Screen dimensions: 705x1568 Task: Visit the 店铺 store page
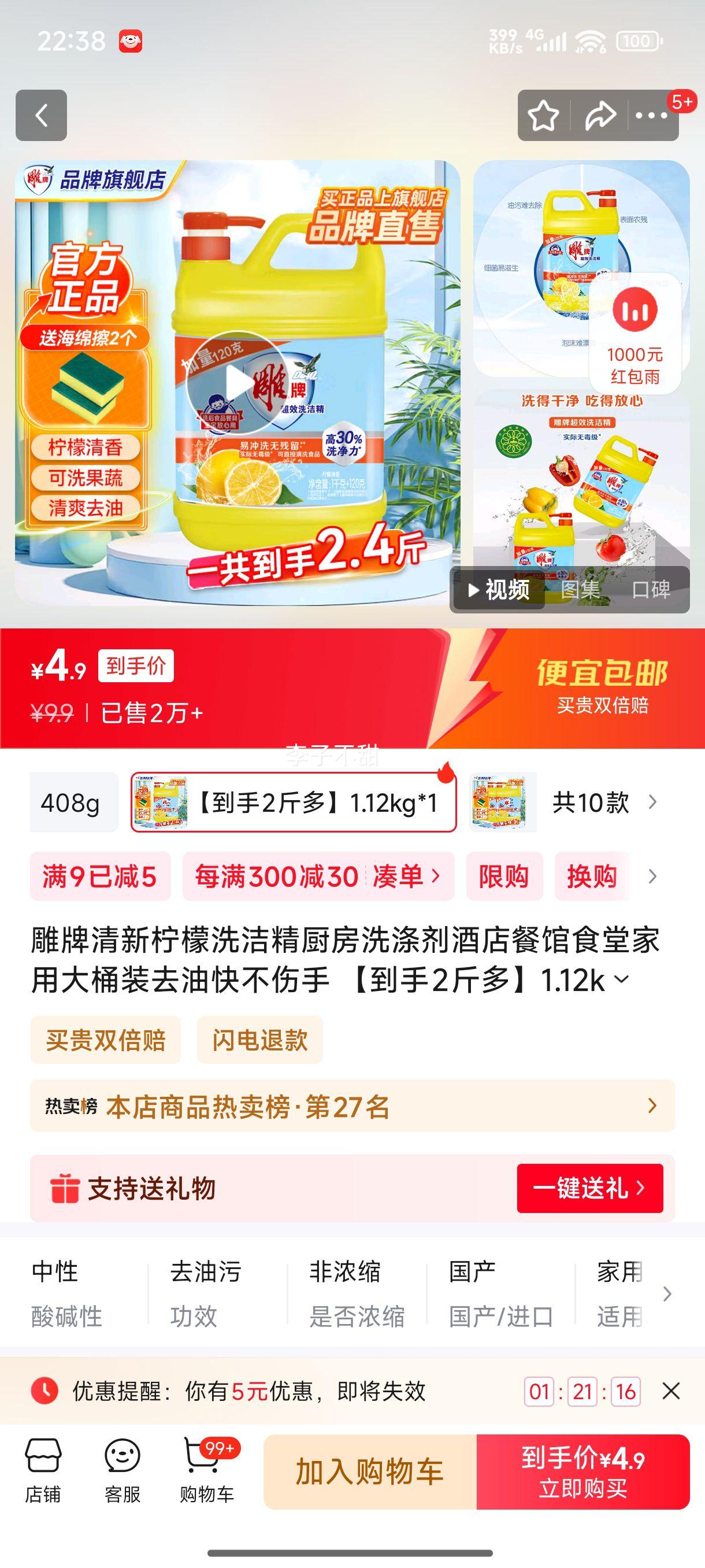click(x=43, y=1471)
